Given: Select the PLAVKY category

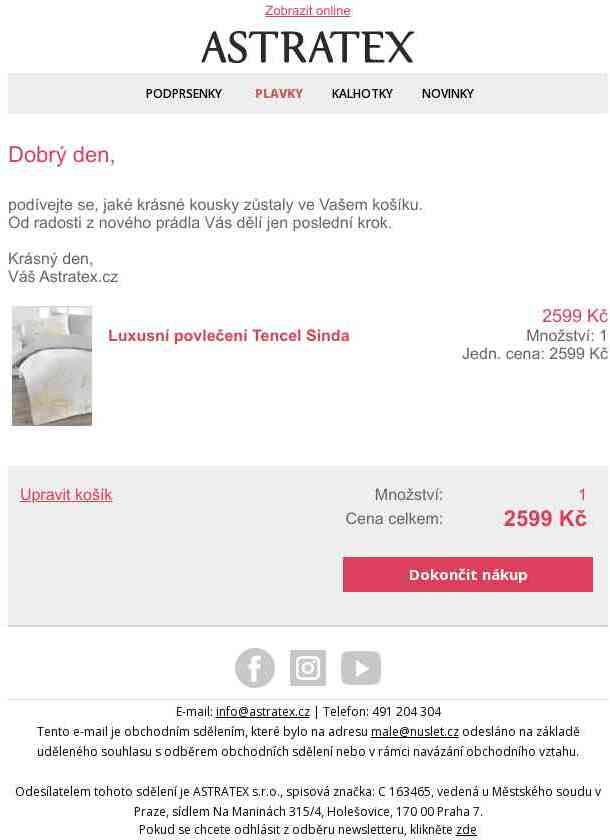Looking at the screenshot, I should 278,94.
